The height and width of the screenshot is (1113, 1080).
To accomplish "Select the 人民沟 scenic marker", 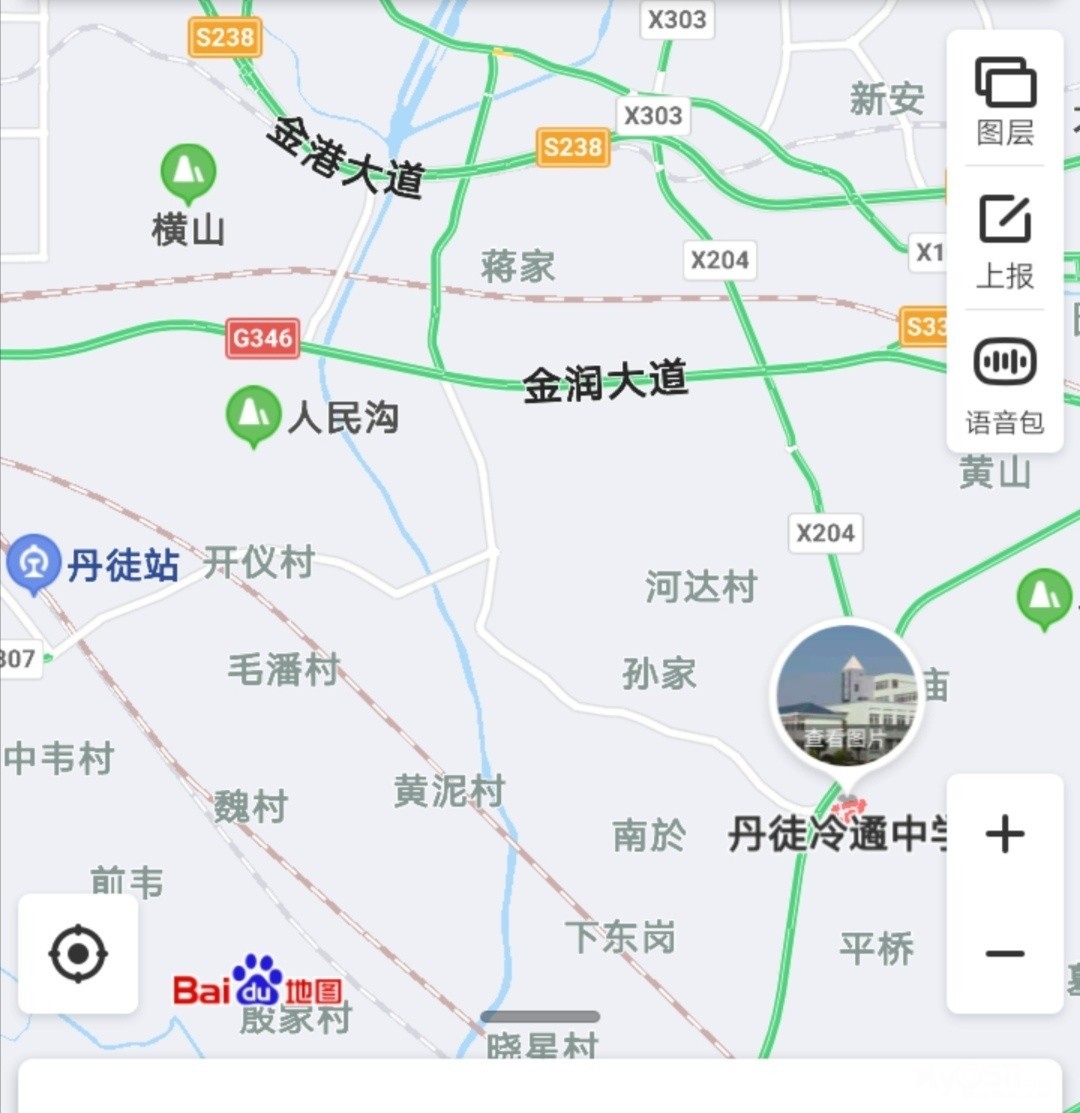I will (253, 414).
